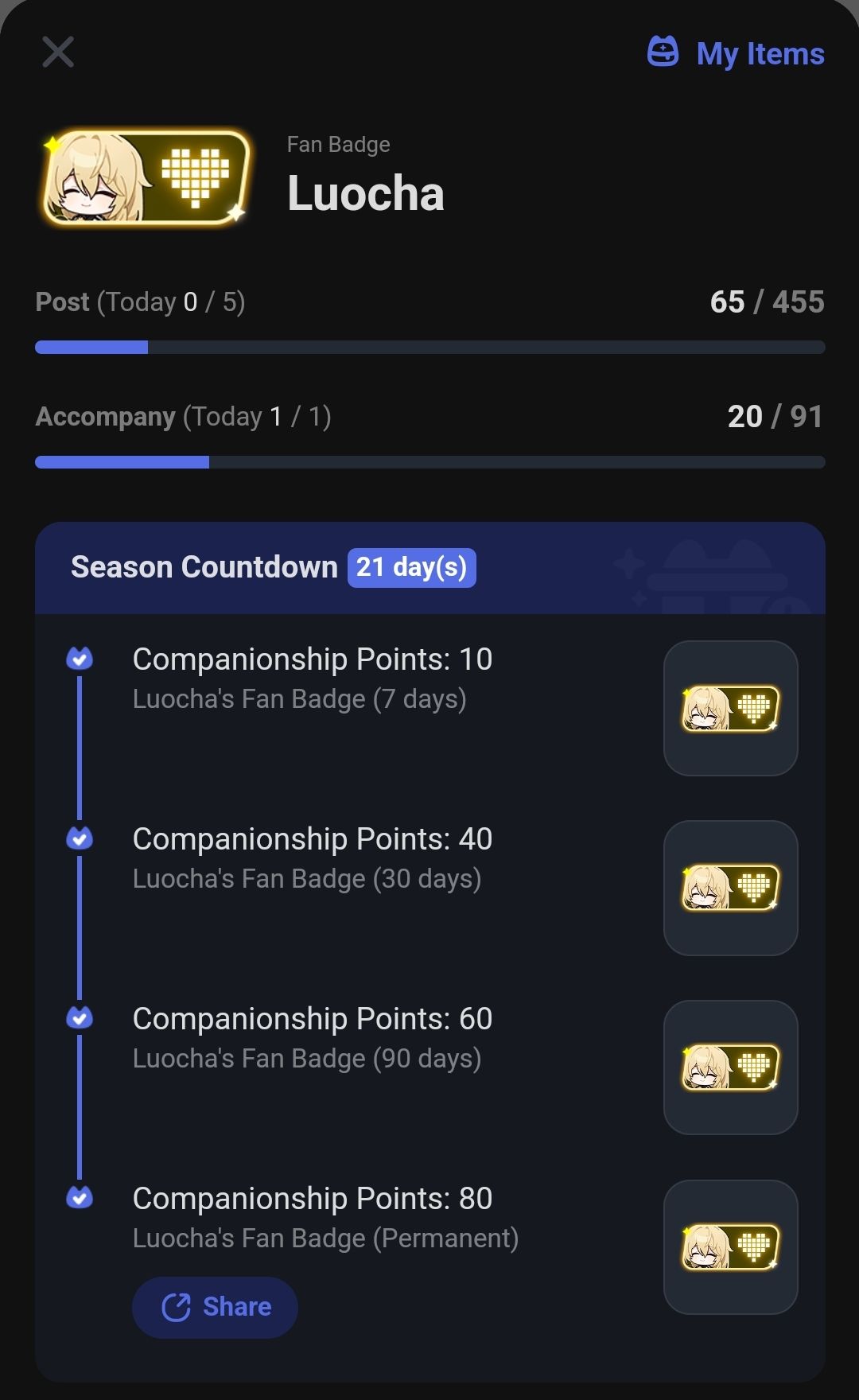This screenshot has height=1400, width=859.
Task: Select the Permanent fan badge reward icon
Action: tap(730, 1246)
